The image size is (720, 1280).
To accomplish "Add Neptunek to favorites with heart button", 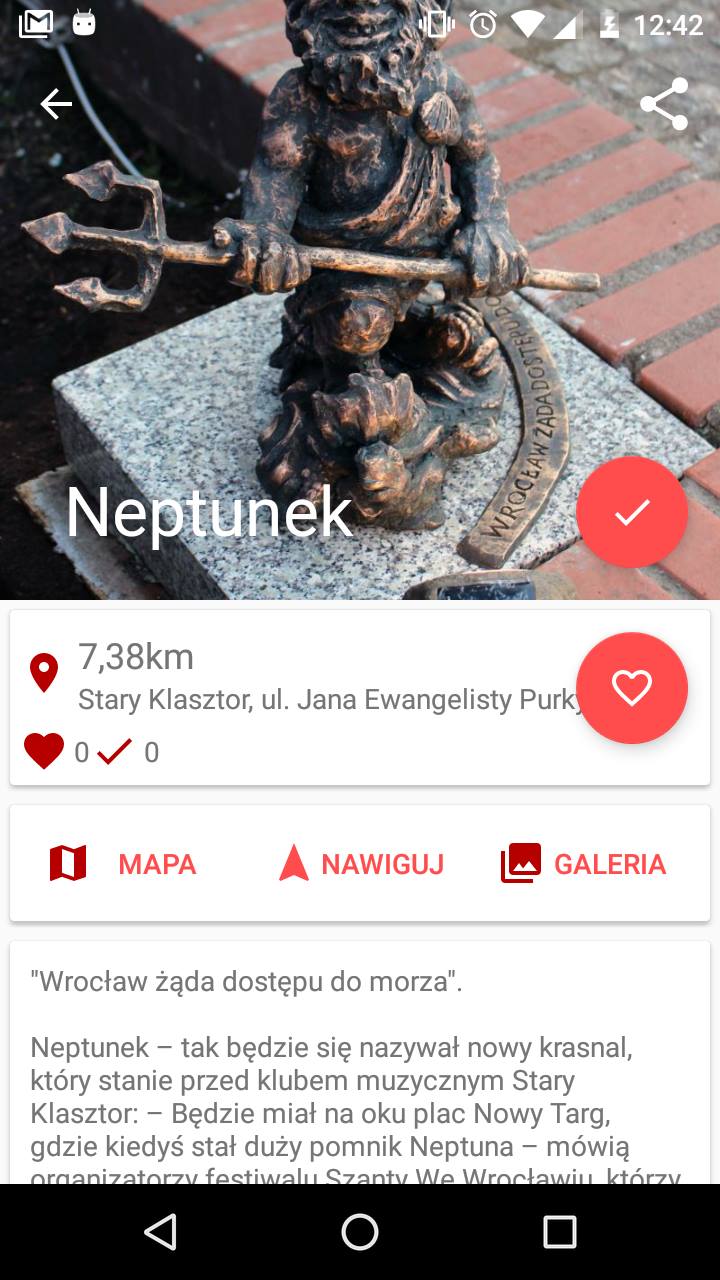I will (632, 688).
